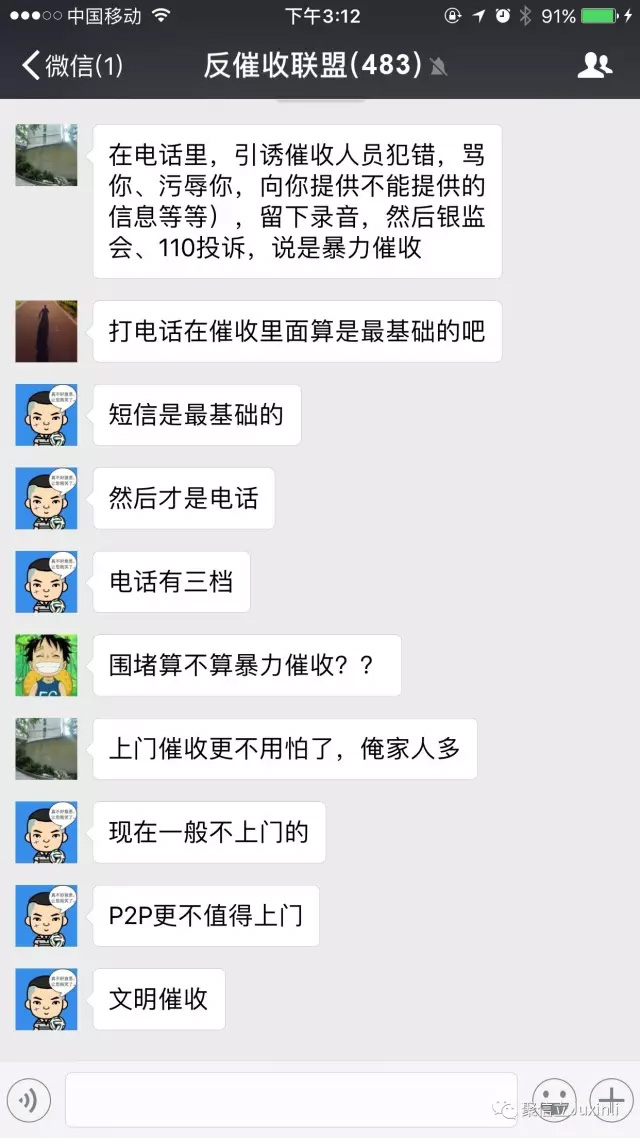Tap avatar beside 上门催收更不用怕了 message
Image resolution: width=640 pixels, height=1138 pixels.
point(46,748)
